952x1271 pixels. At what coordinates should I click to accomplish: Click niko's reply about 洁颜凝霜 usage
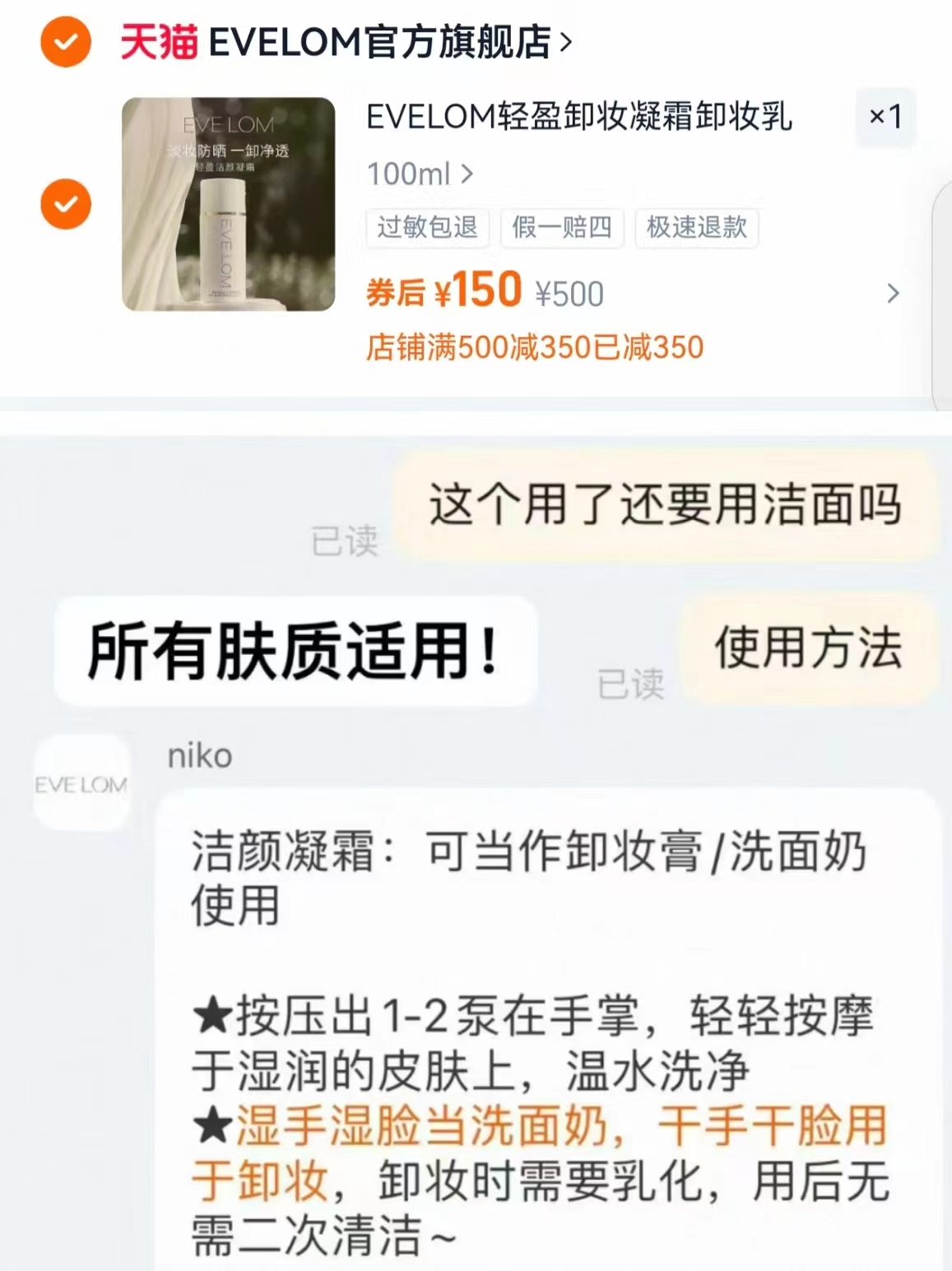(535, 1028)
